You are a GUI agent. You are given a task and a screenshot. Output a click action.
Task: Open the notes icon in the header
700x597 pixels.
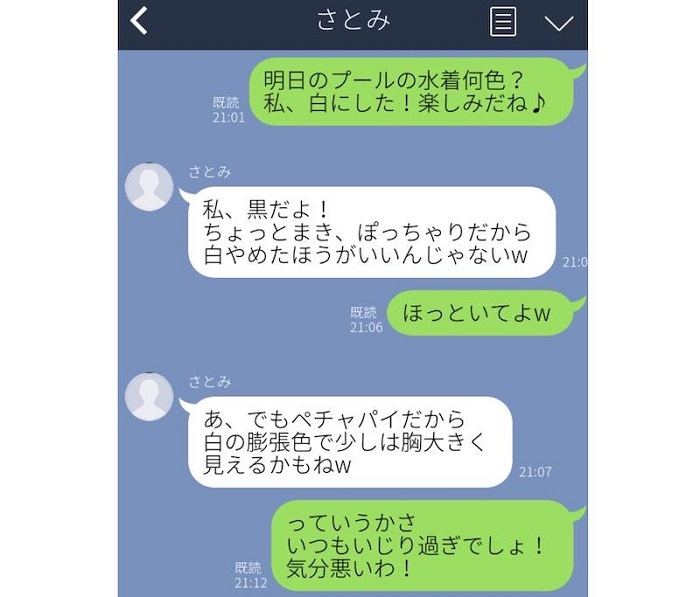pos(503,22)
